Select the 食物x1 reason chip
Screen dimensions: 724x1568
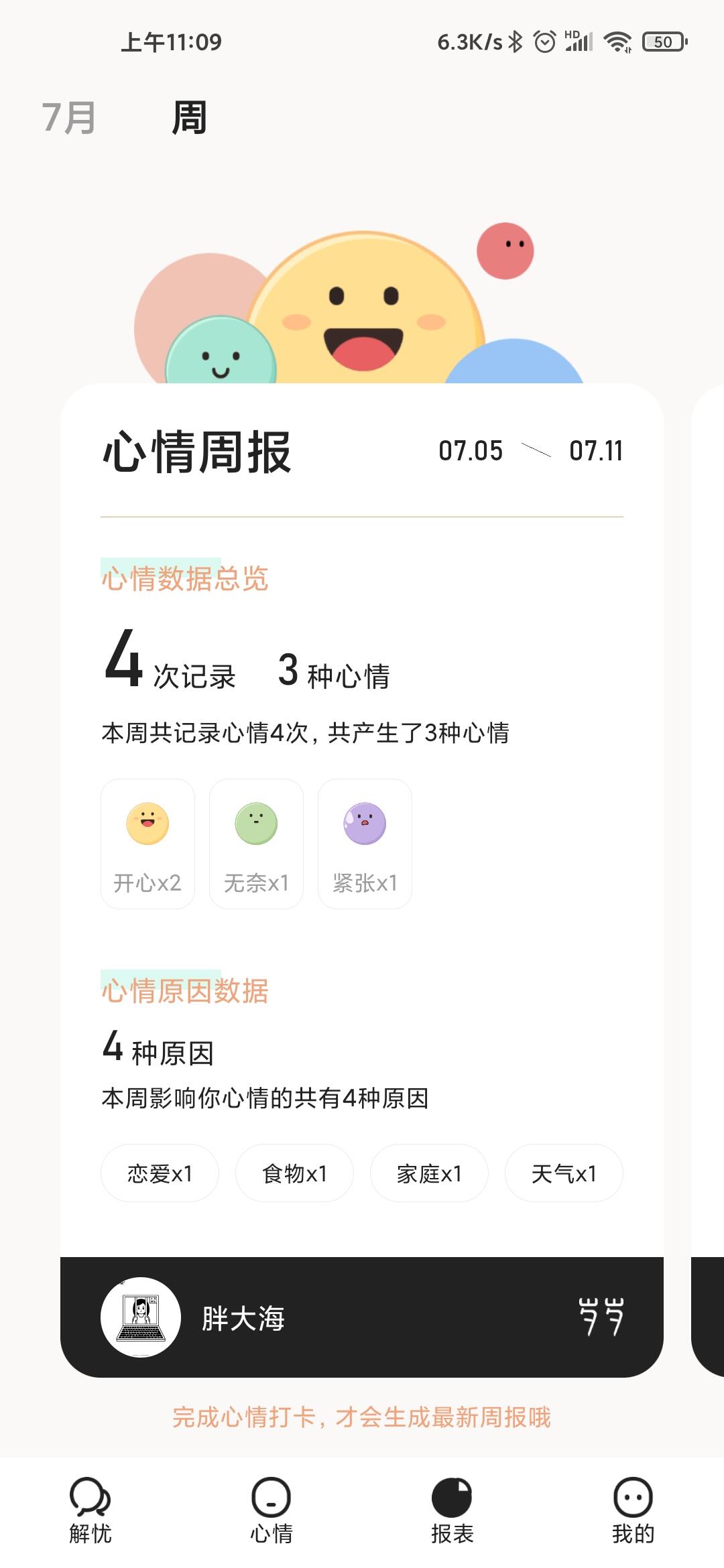point(294,1173)
